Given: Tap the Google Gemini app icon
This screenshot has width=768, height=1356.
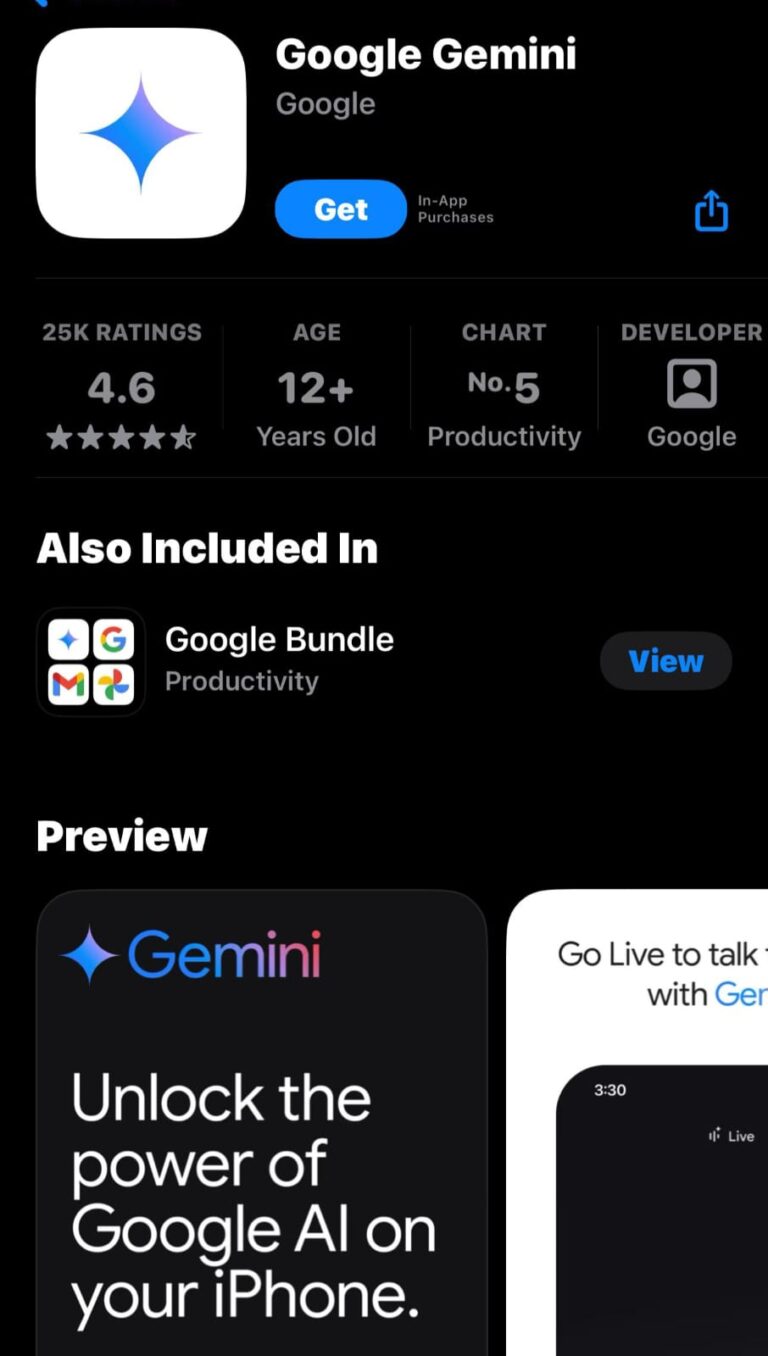Looking at the screenshot, I should [140, 133].
